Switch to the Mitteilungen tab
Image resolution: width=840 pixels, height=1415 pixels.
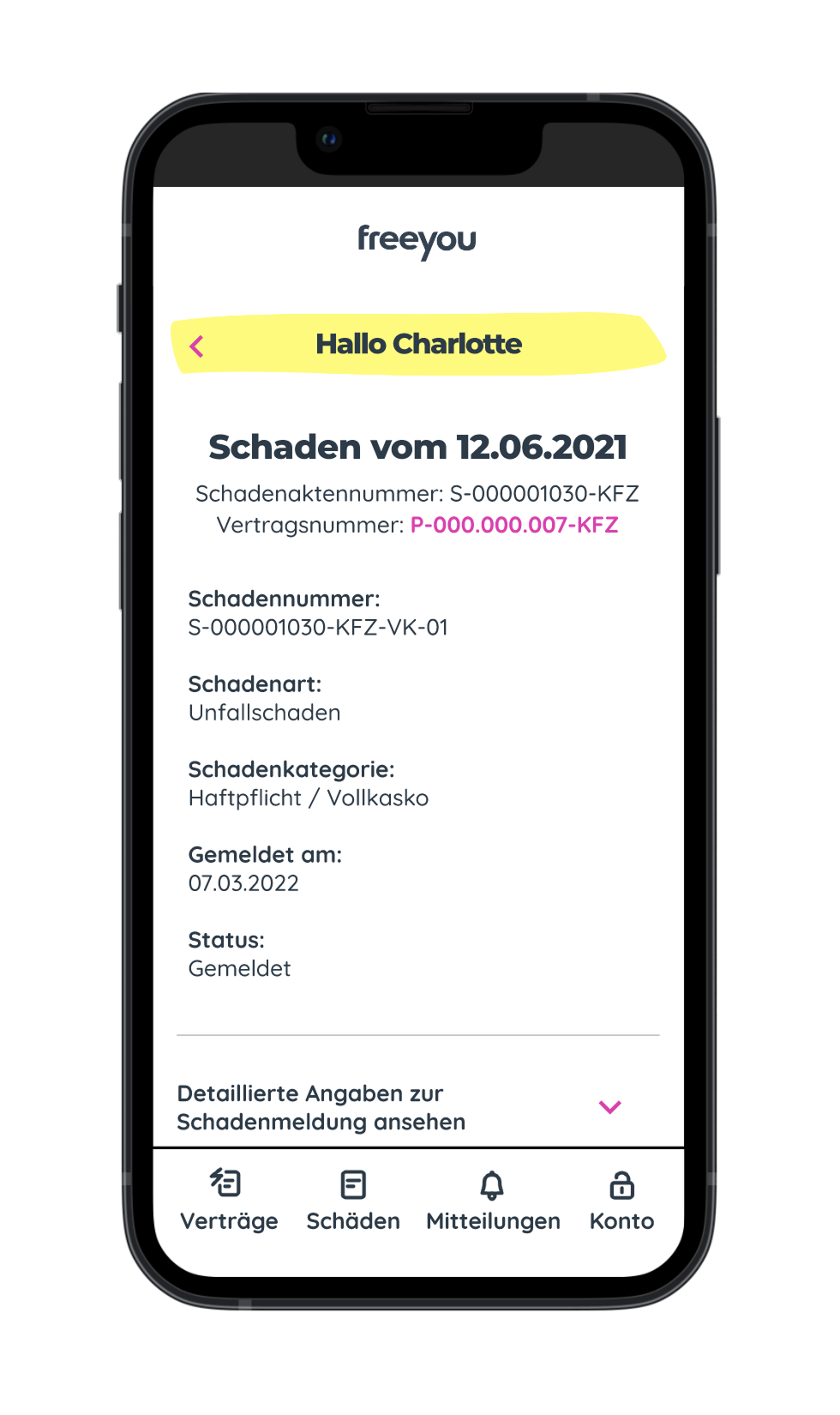point(492,1203)
